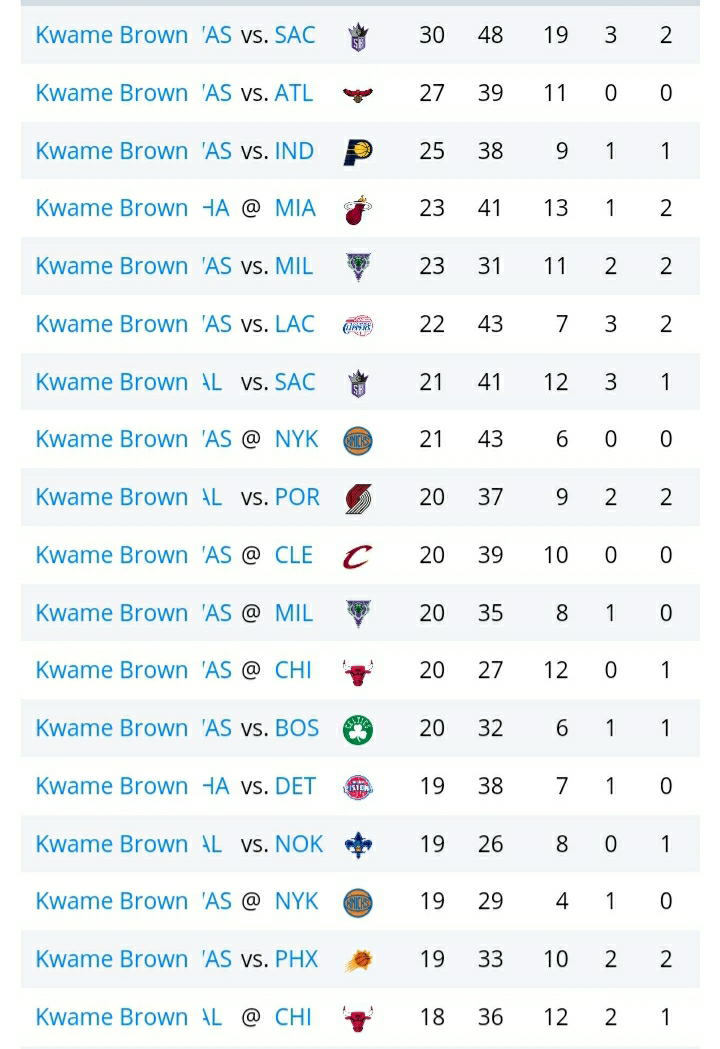This screenshot has width=720, height=1049.
Task: Open Kwame Brown link in the ATL row
Action: click(x=111, y=93)
